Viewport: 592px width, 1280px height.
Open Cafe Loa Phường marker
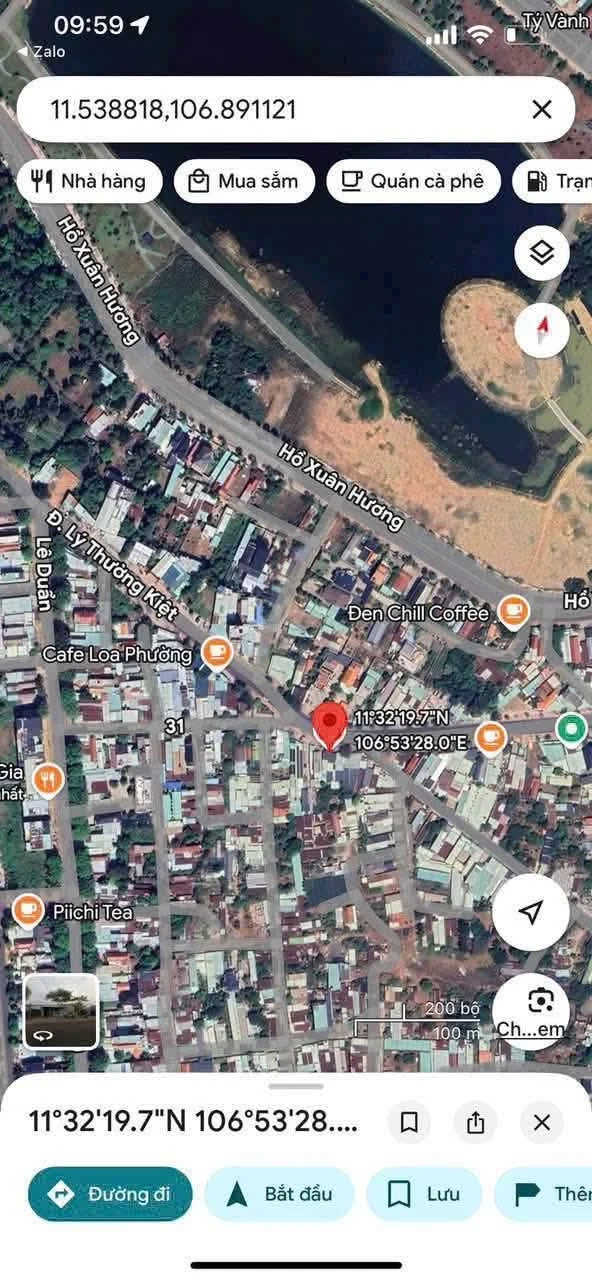coord(216,653)
